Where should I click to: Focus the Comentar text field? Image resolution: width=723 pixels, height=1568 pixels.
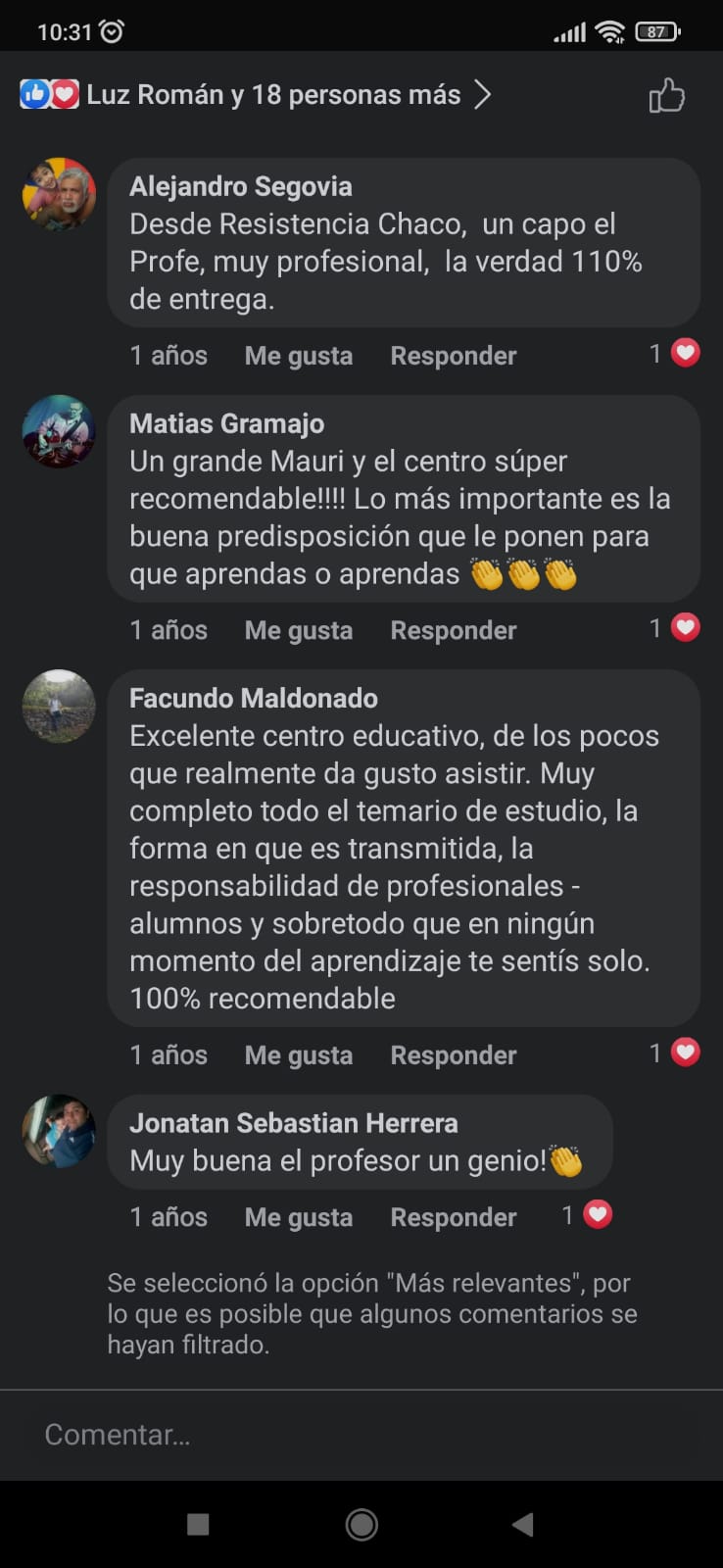click(361, 1435)
